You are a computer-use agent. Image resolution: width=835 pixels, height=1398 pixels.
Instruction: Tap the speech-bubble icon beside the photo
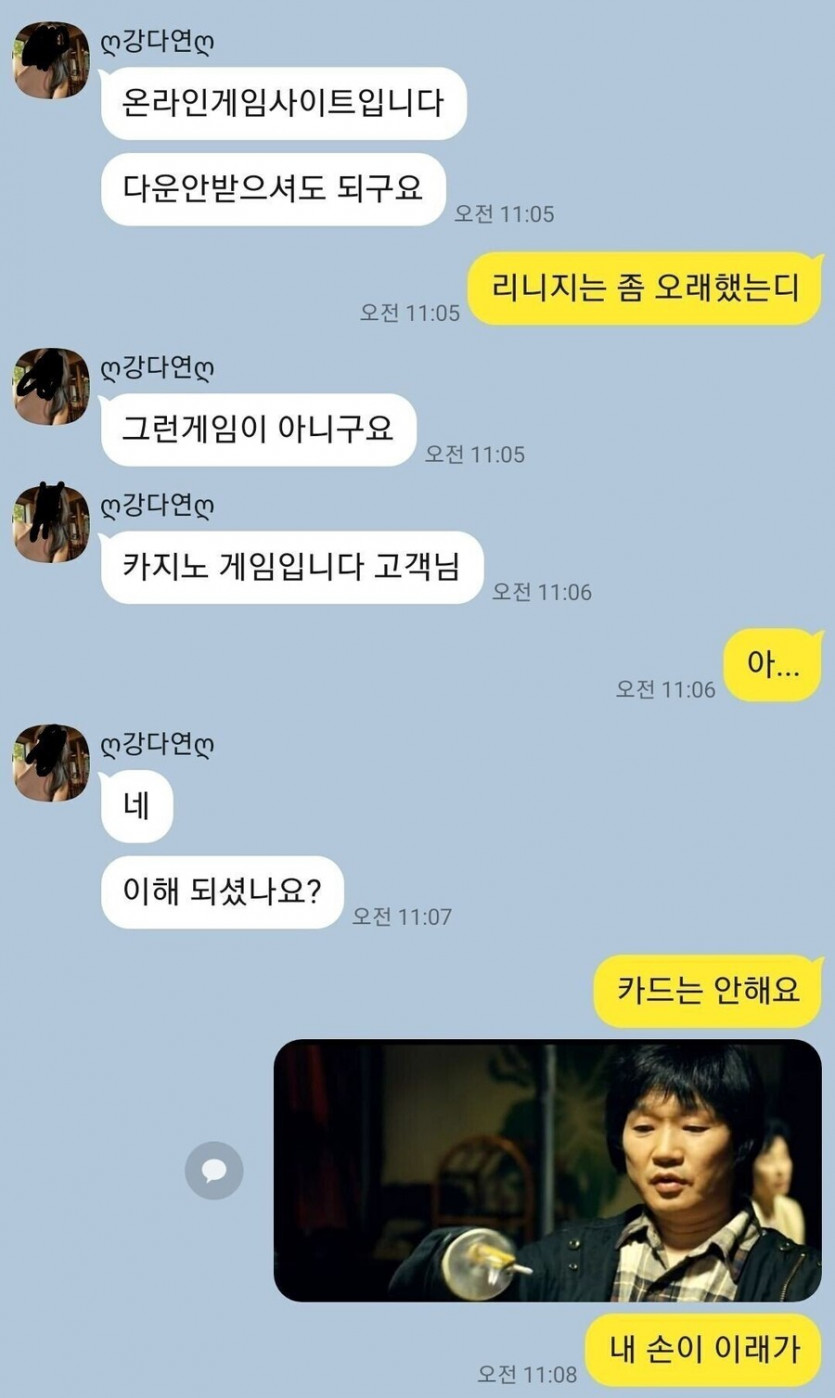click(214, 1171)
